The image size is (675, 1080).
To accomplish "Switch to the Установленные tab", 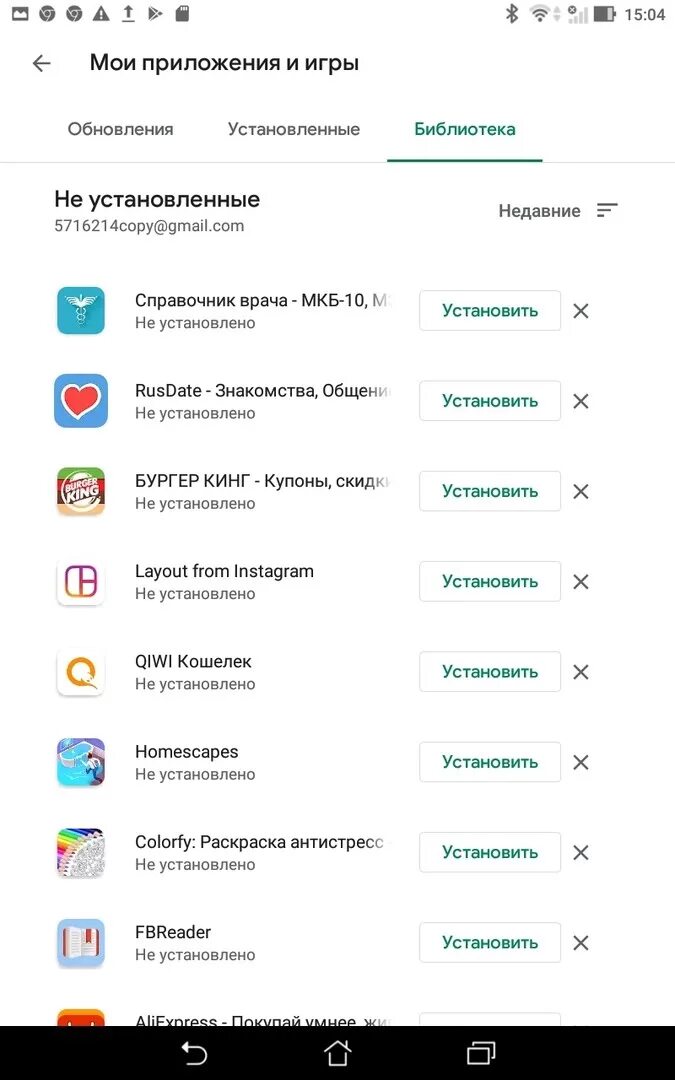I will [x=294, y=129].
